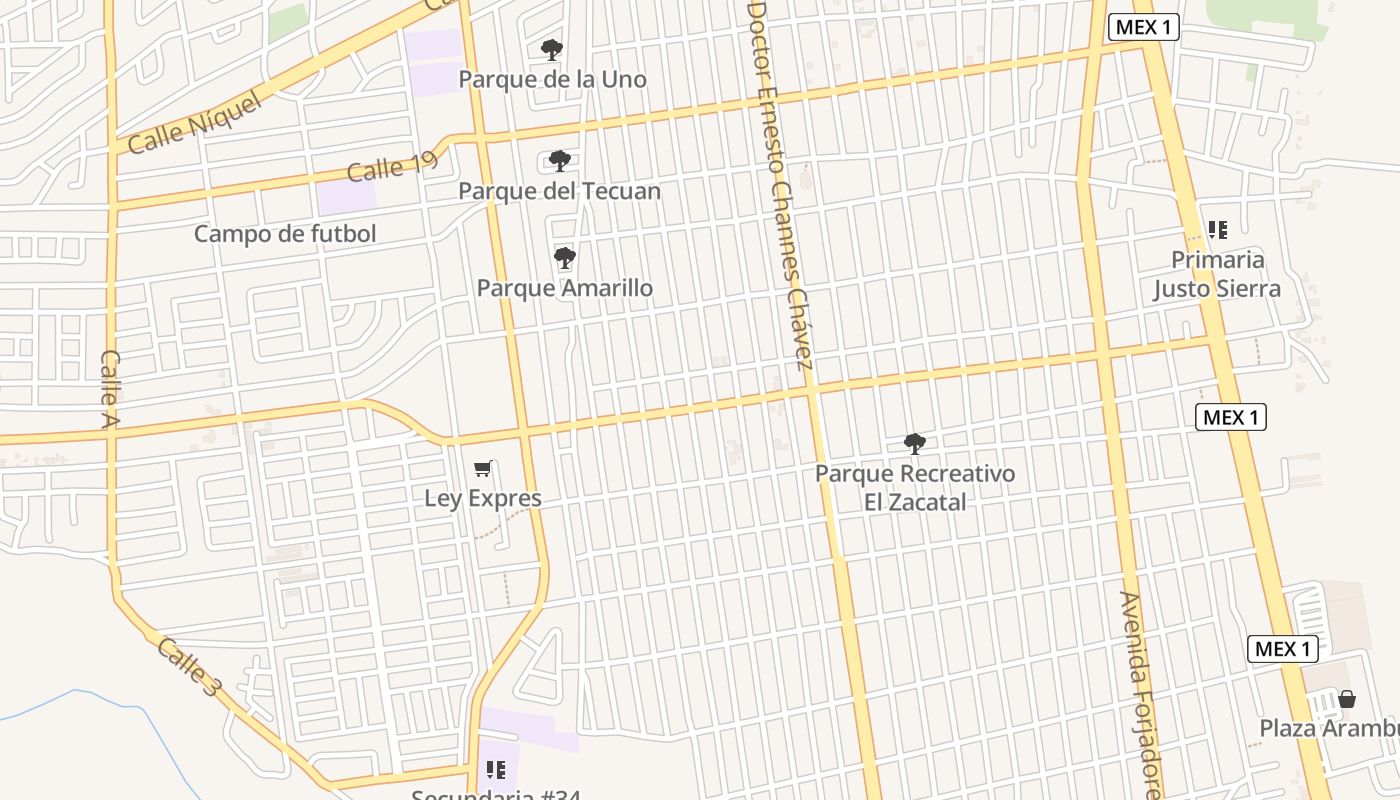This screenshot has width=1400, height=800.
Task: Select the Ley Expres shop marker
Action: (483, 469)
